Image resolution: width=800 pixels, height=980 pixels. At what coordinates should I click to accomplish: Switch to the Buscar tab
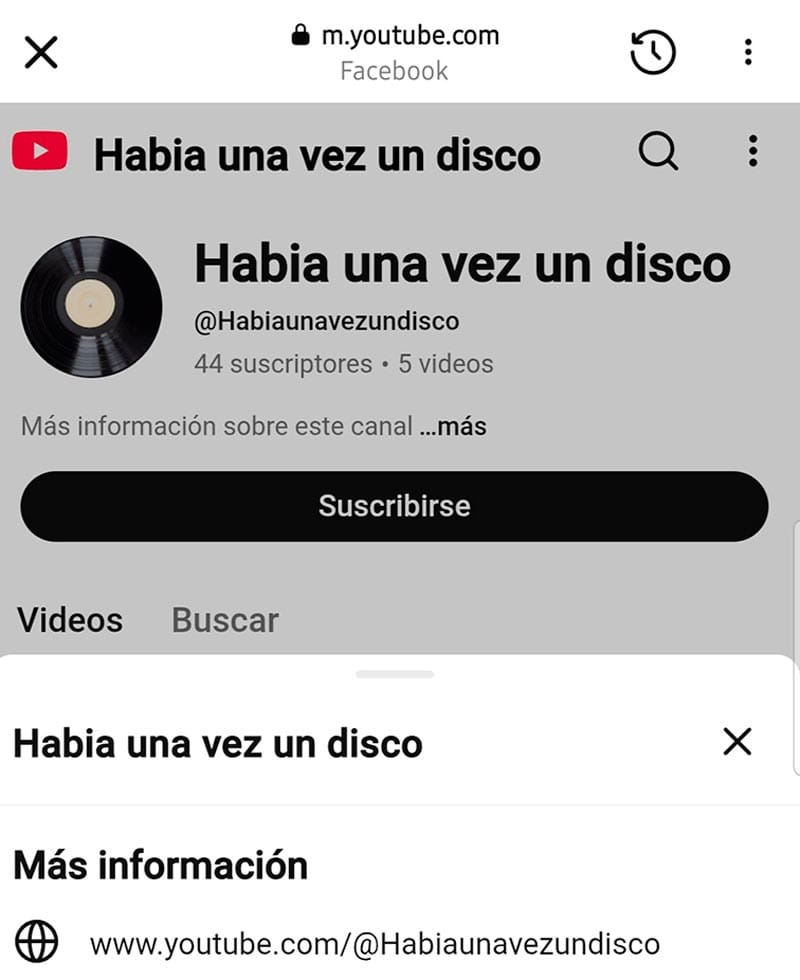tap(225, 620)
